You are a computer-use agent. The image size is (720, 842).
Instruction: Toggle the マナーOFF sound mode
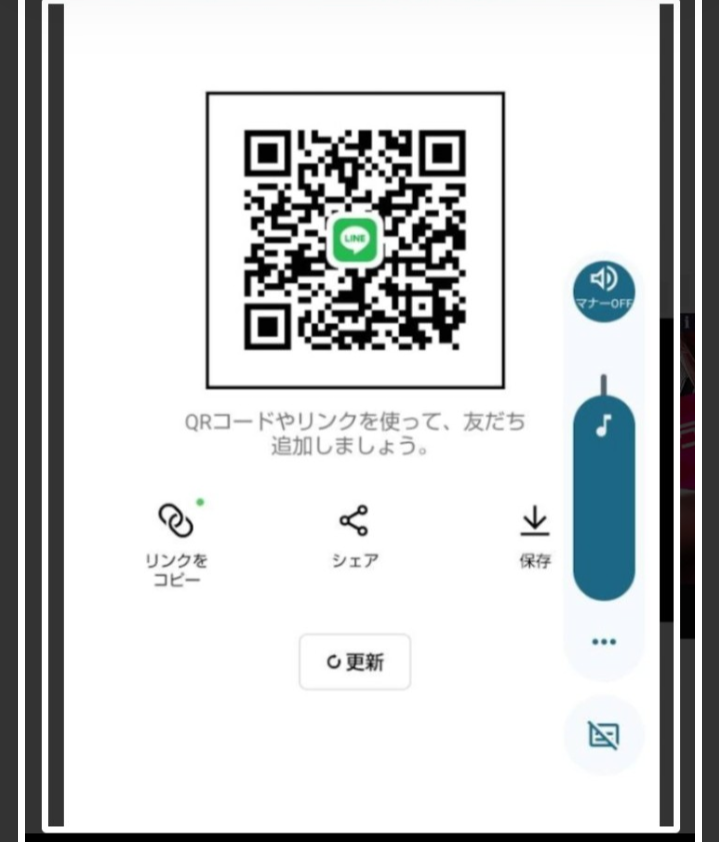(604, 290)
